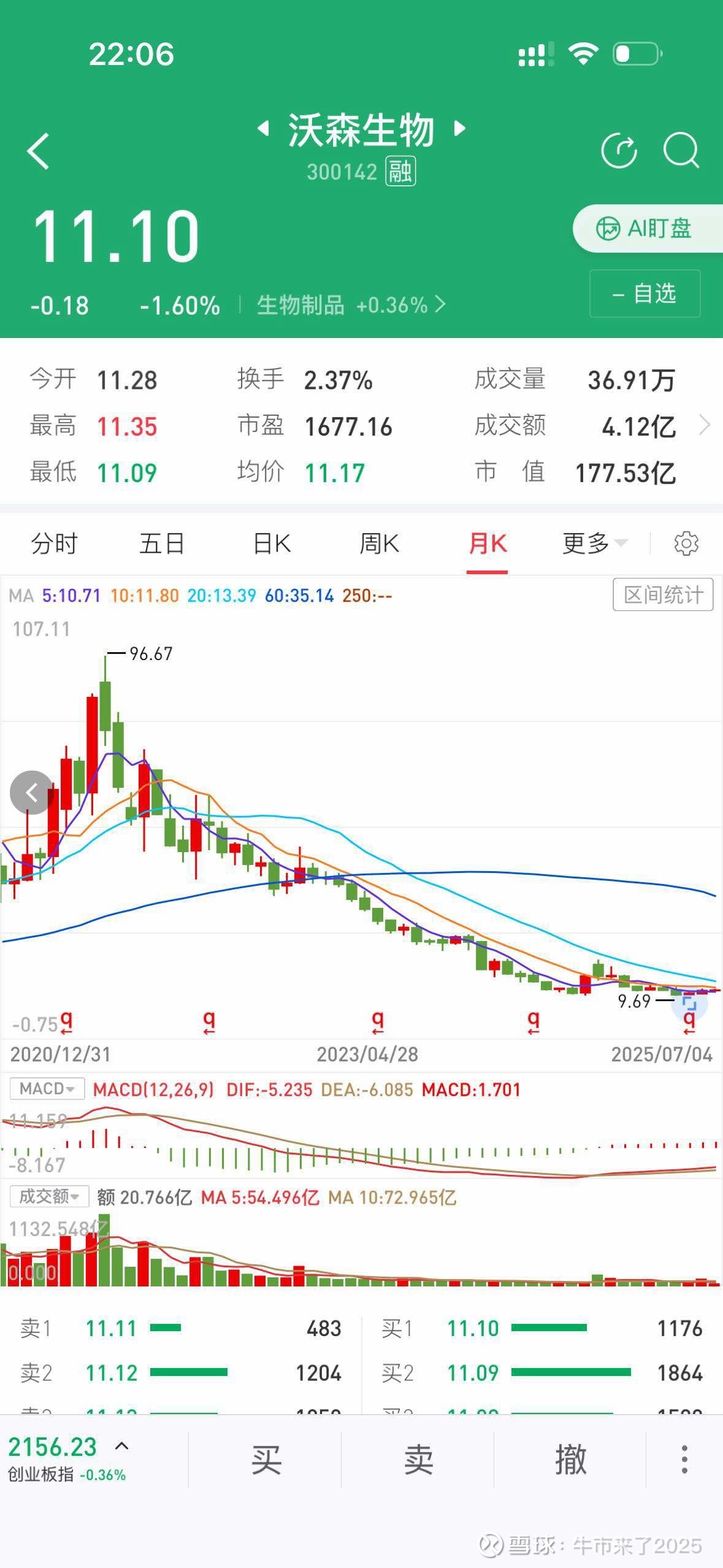Image resolution: width=723 pixels, height=1568 pixels.
Task: Open the 生物制品 sector link
Action: [351, 305]
